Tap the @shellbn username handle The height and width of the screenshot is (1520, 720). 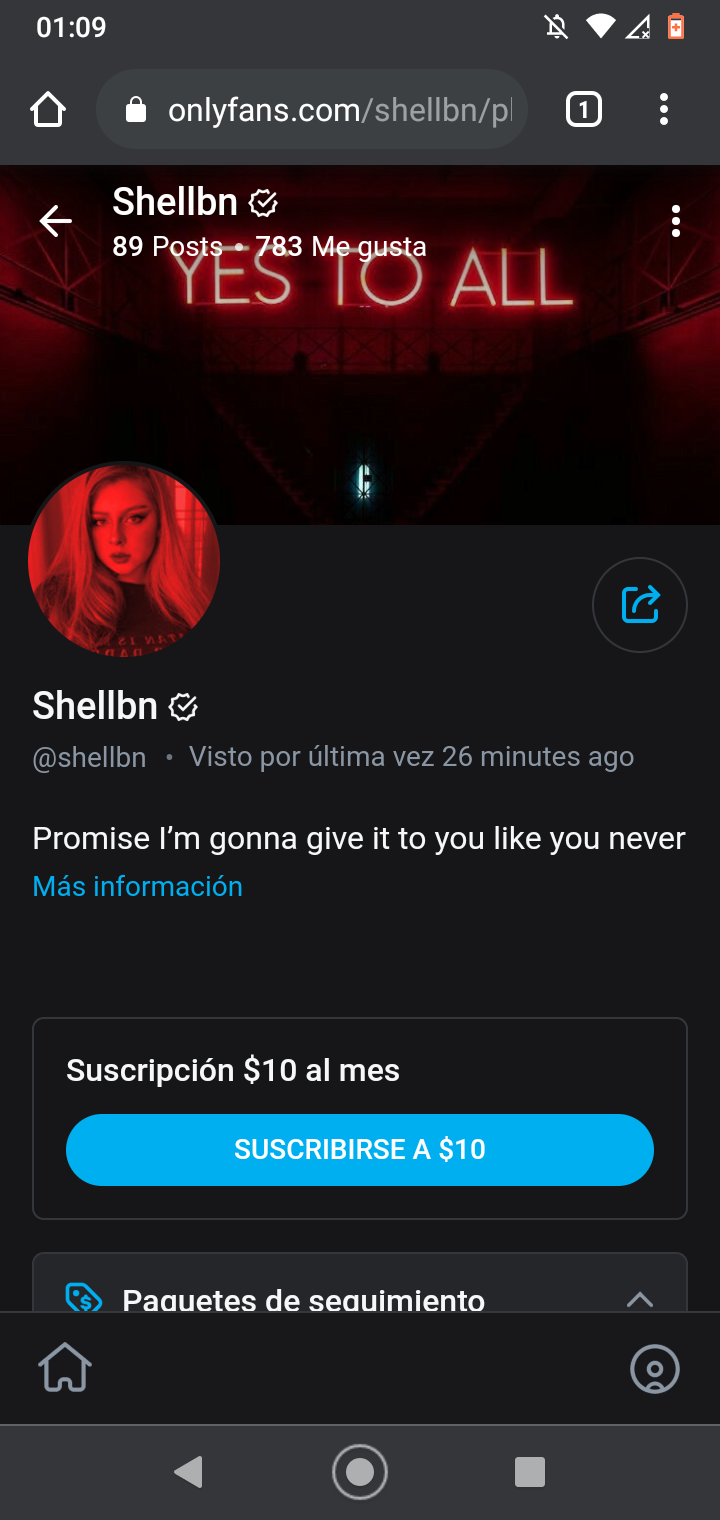pyautogui.click(x=89, y=757)
